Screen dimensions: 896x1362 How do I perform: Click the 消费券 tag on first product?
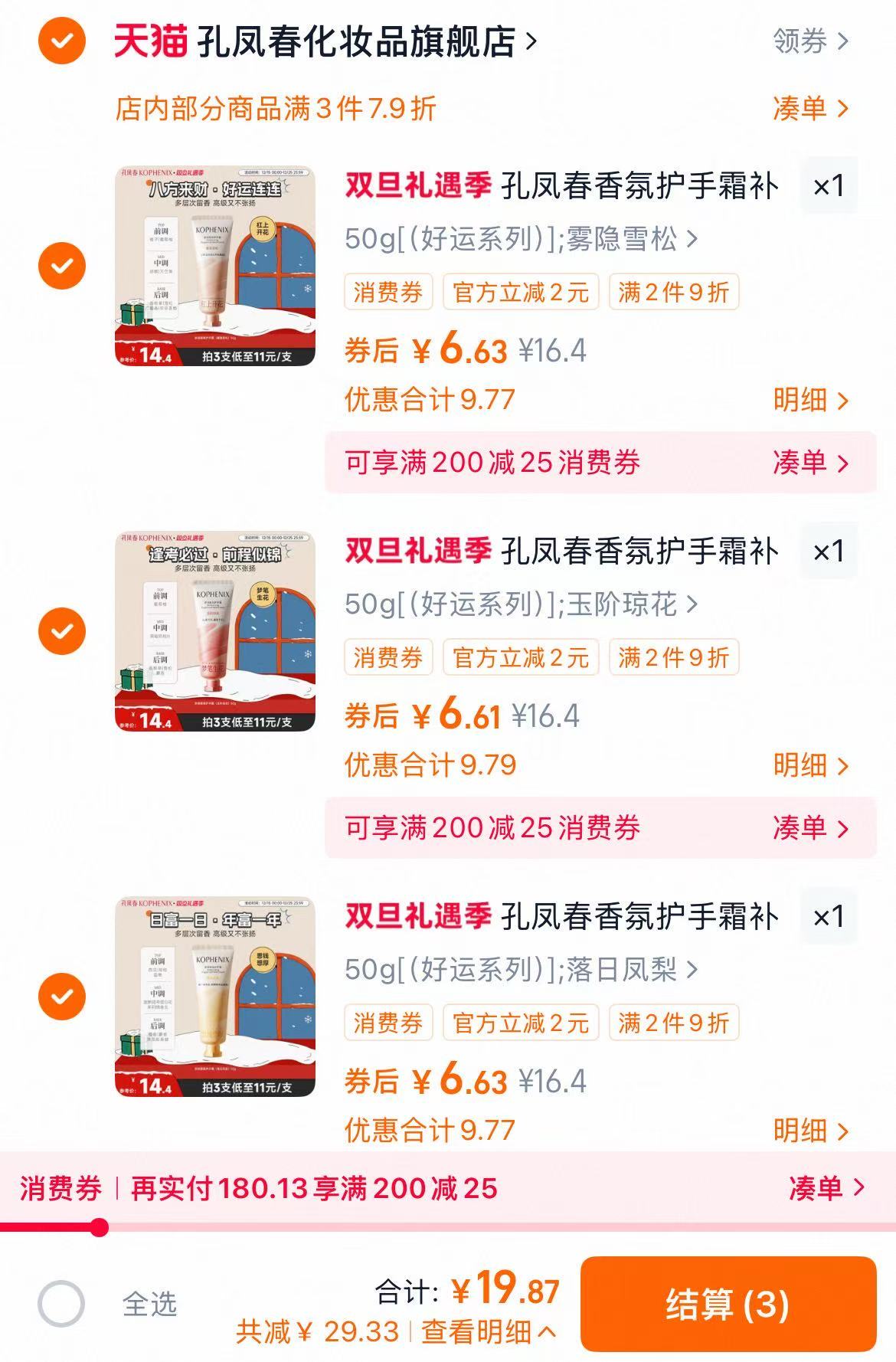[388, 291]
